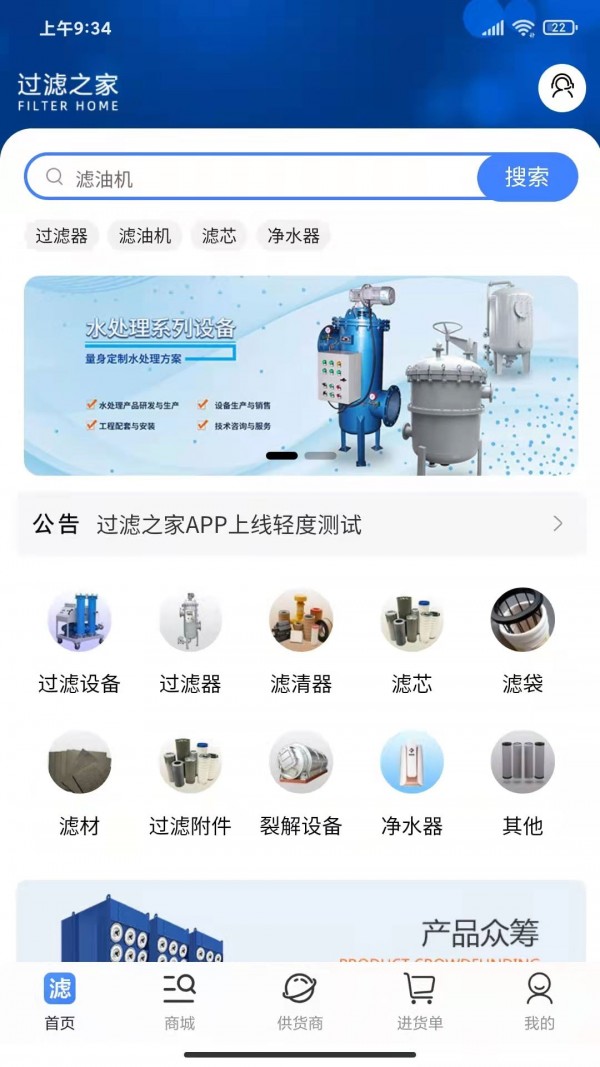The width and height of the screenshot is (600, 1067).
Task: Open the 滤材 category
Action: (x=79, y=783)
